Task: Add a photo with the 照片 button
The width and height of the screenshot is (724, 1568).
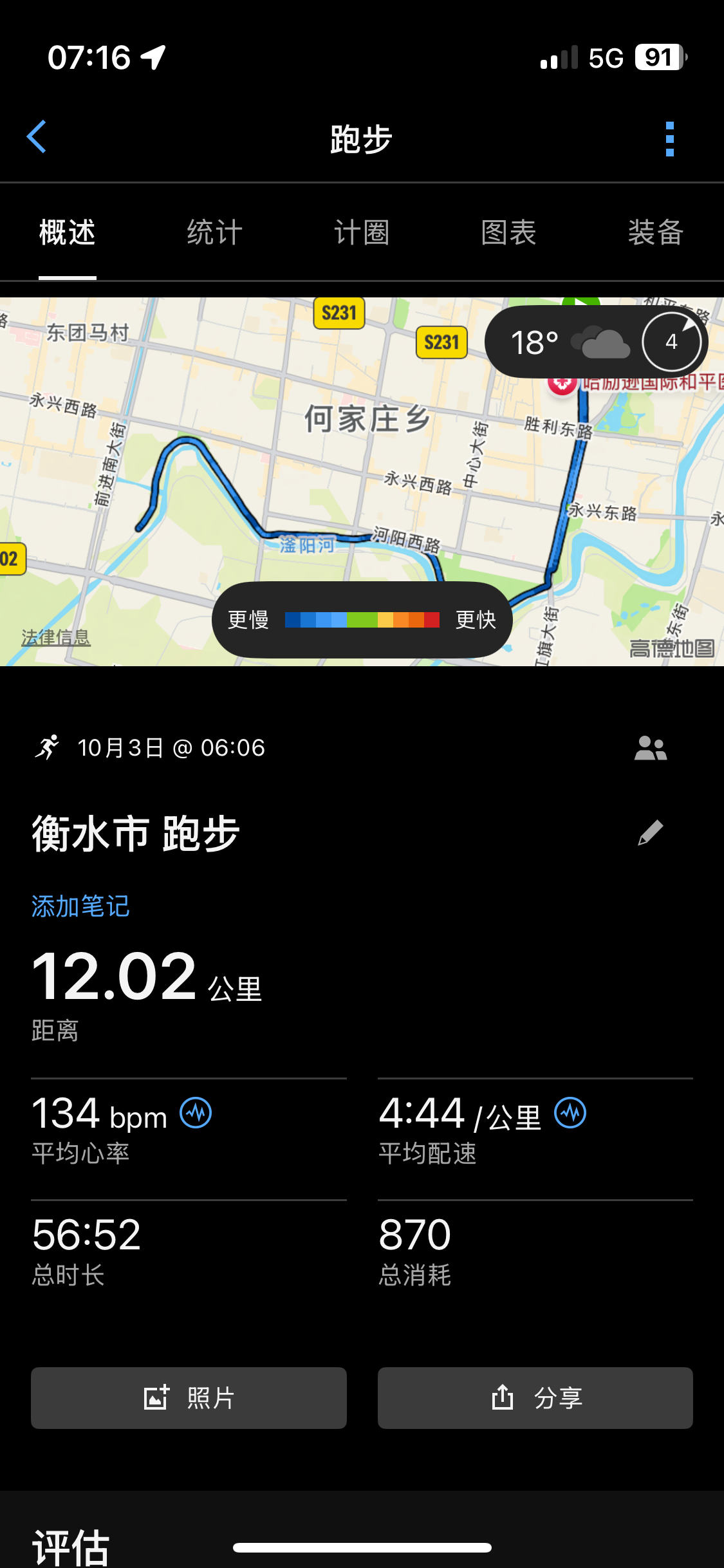Action: (189, 1398)
